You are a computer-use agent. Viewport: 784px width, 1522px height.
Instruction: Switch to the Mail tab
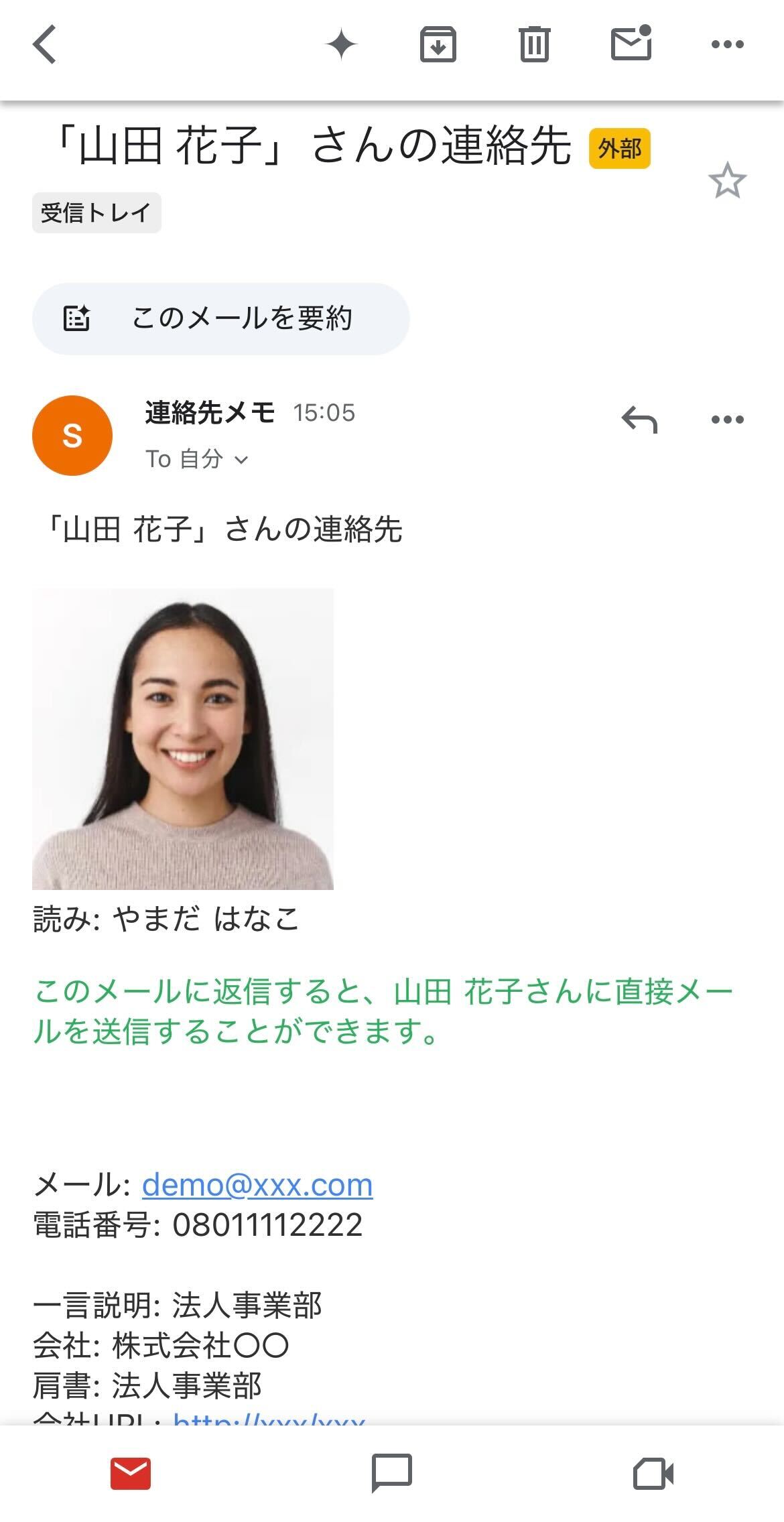click(x=131, y=1473)
